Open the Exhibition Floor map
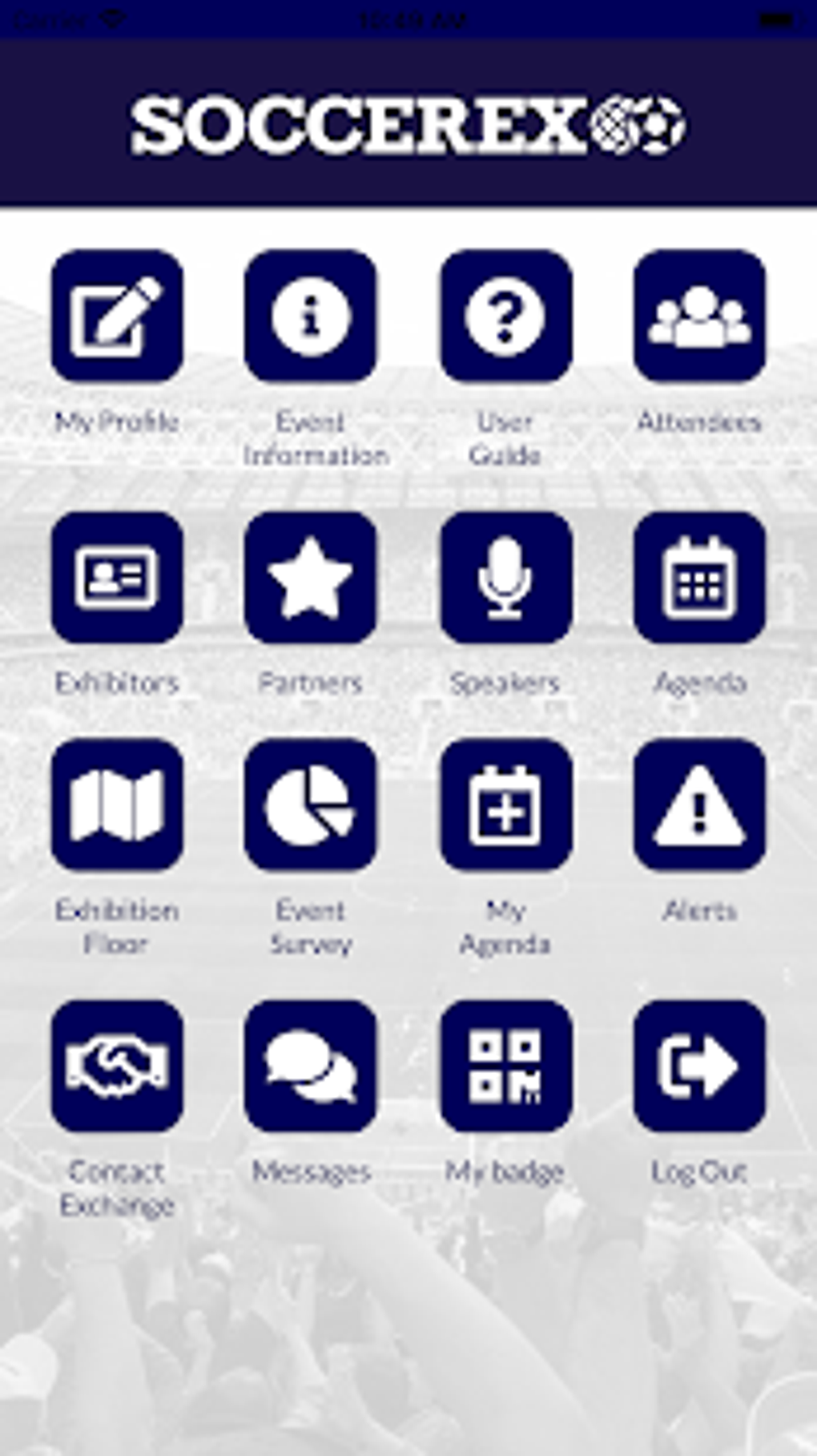This screenshot has height=1456, width=817. tap(117, 805)
